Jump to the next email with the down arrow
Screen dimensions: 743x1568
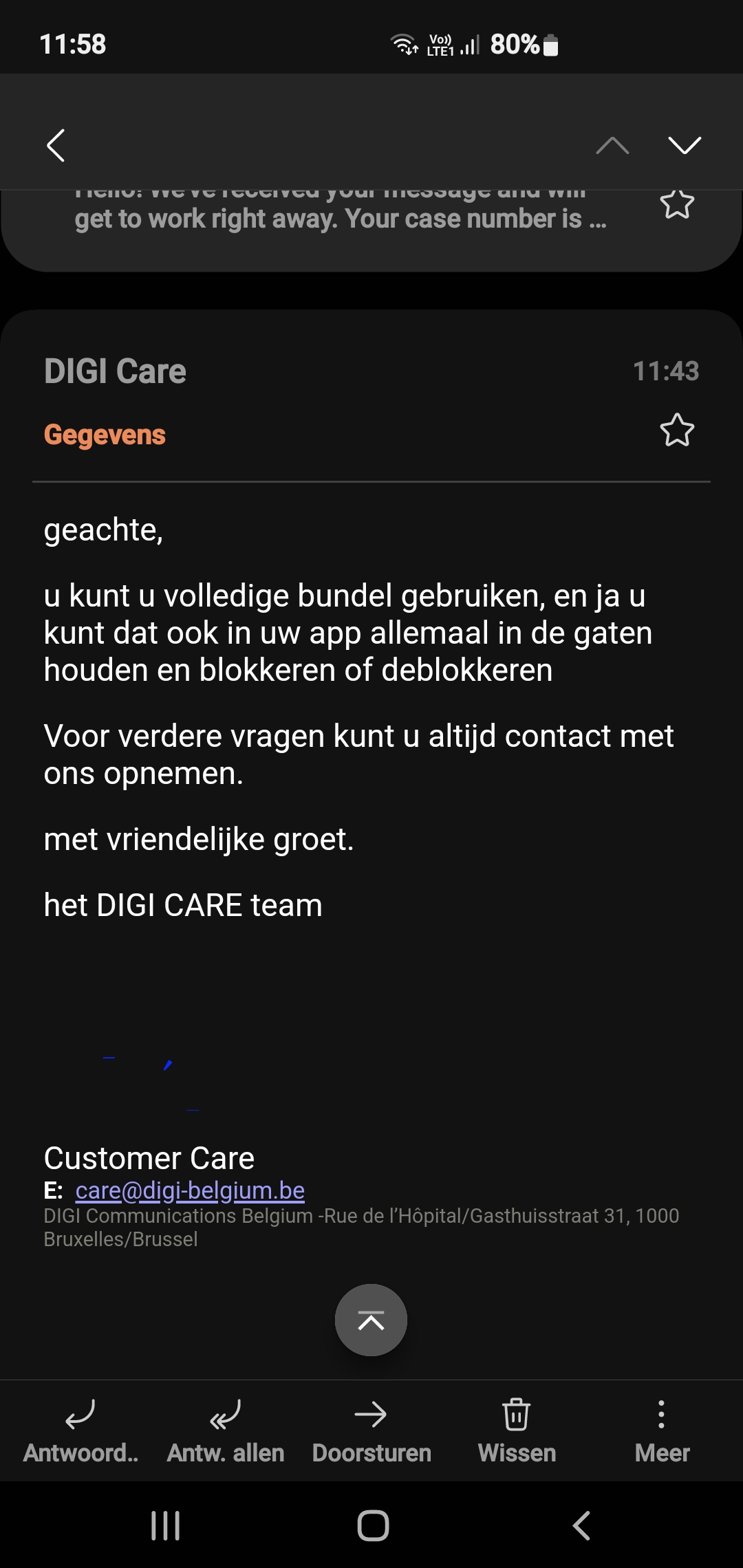pos(684,145)
